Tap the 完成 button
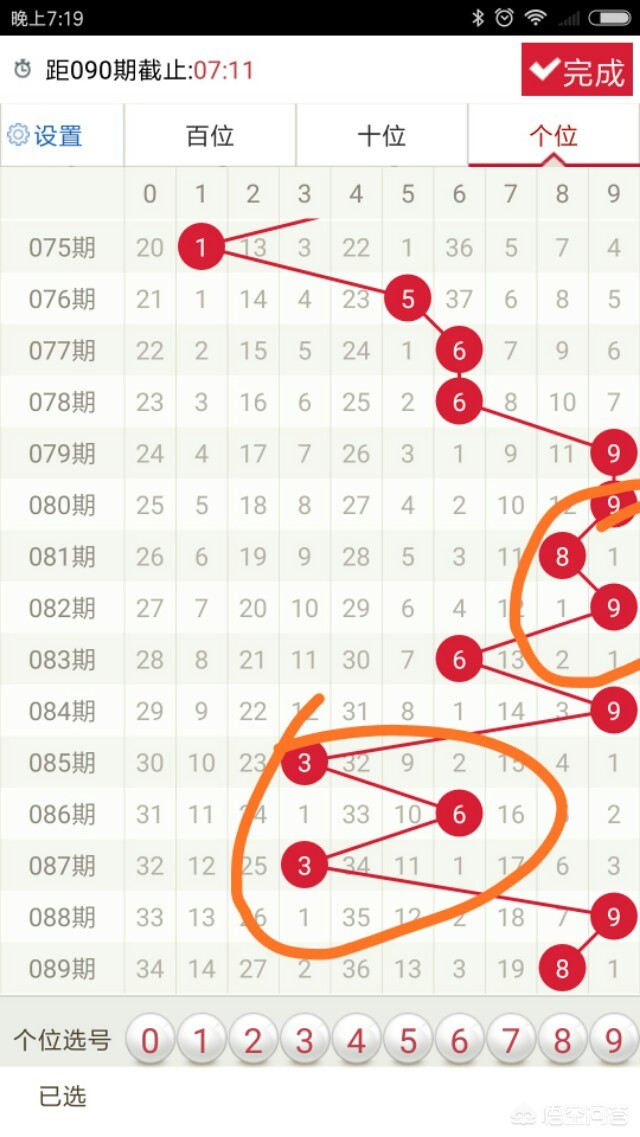Screen dimensions: 640x1137 pyautogui.click(x=577, y=70)
